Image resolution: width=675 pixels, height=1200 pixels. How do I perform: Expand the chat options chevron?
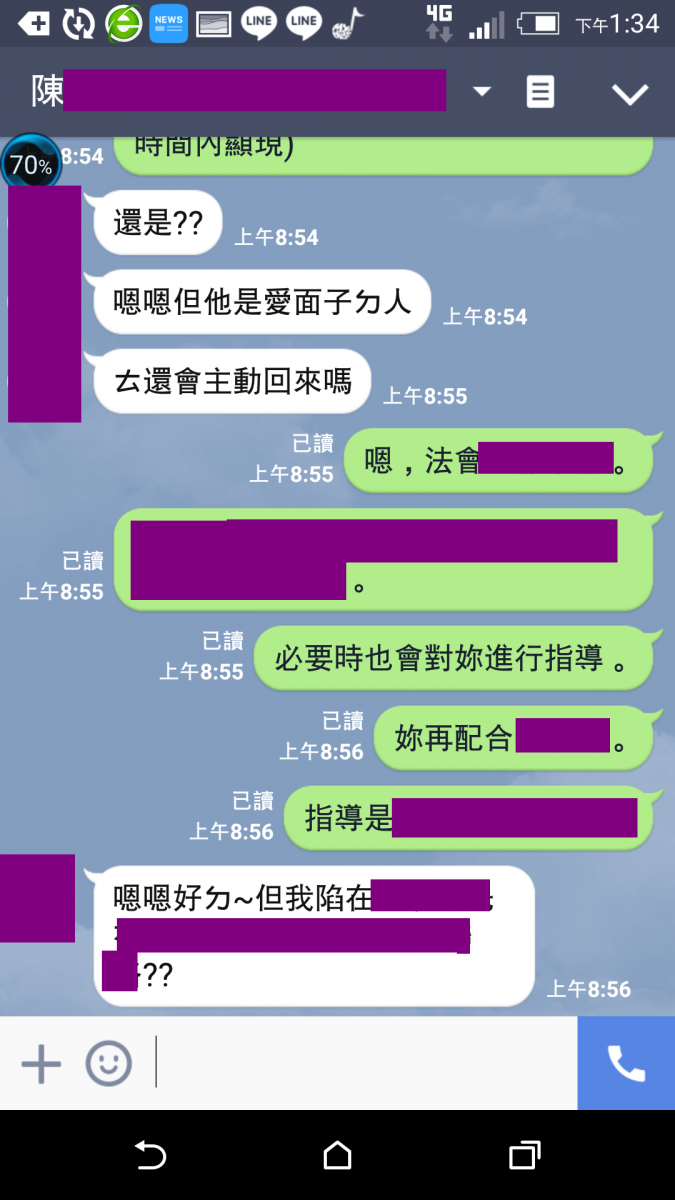pos(630,93)
